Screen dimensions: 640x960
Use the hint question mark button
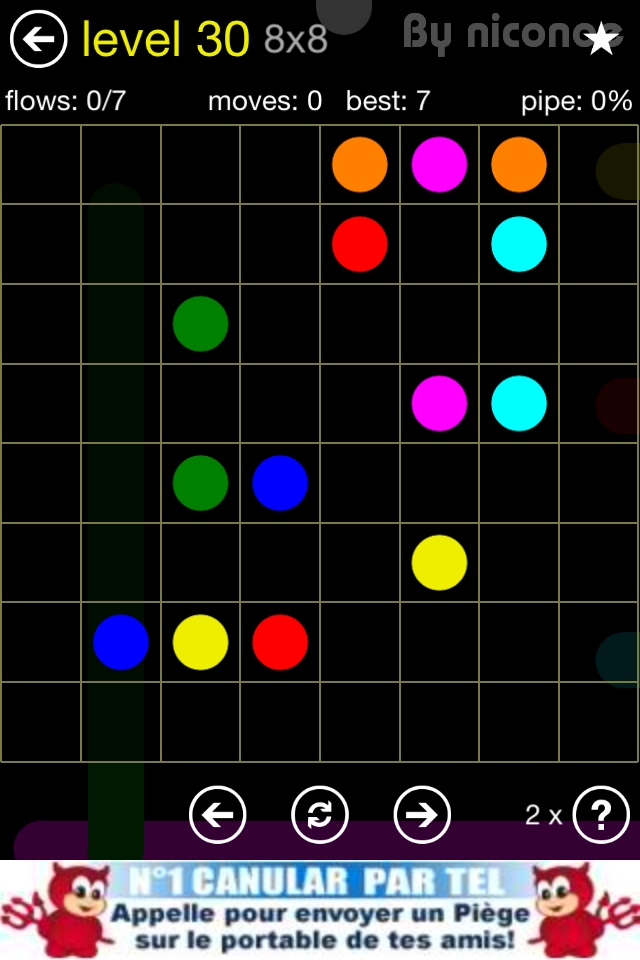(601, 815)
